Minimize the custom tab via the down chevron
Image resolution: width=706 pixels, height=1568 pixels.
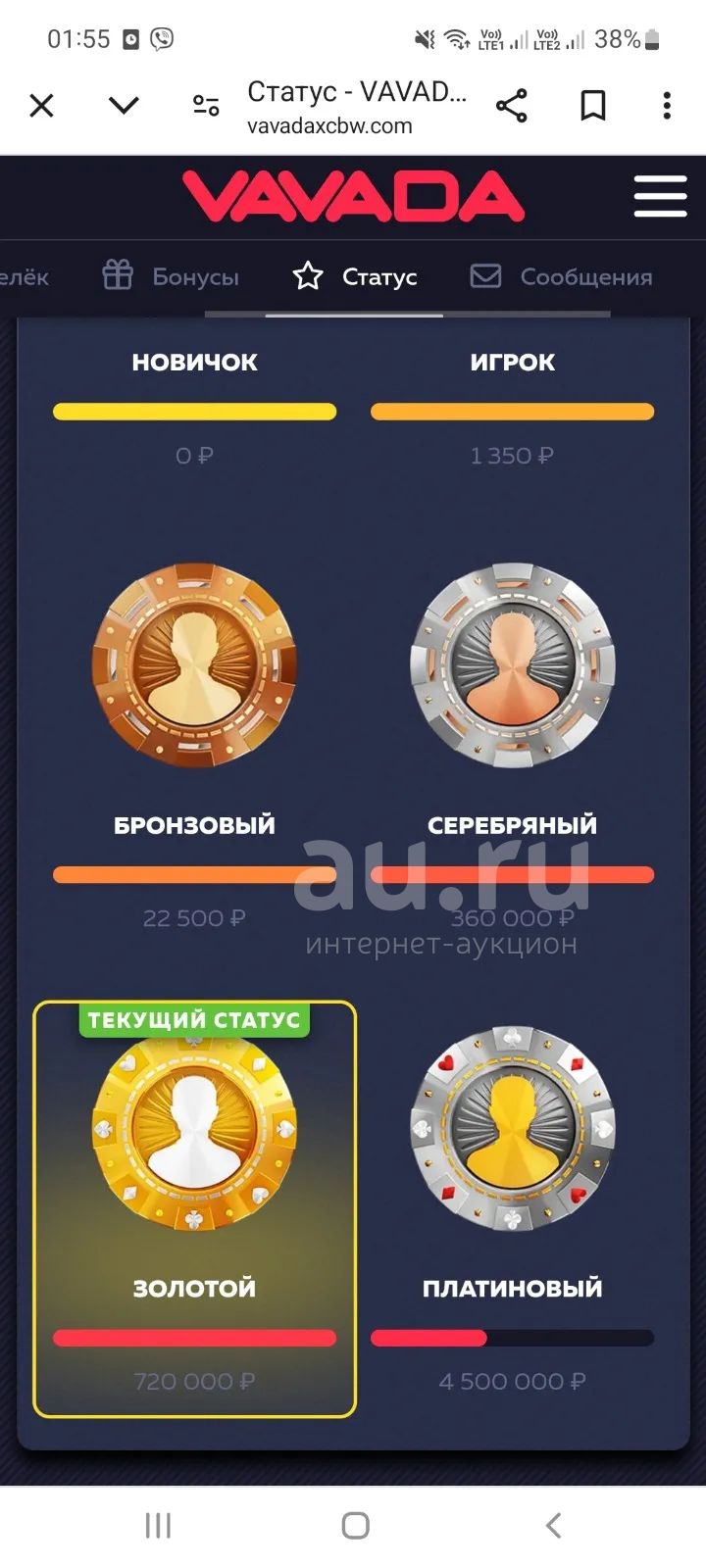(x=124, y=105)
